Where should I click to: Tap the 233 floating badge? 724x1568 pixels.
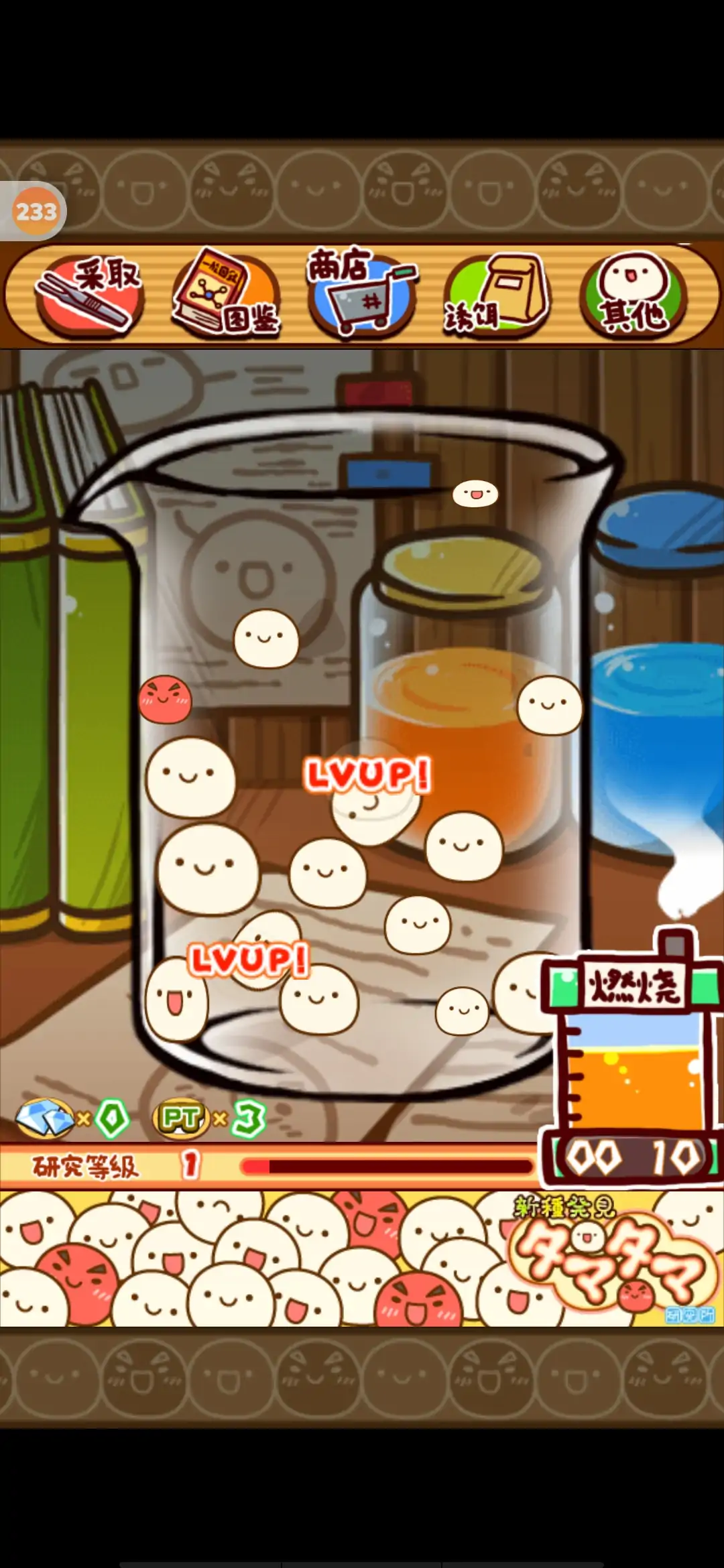coord(36,212)
